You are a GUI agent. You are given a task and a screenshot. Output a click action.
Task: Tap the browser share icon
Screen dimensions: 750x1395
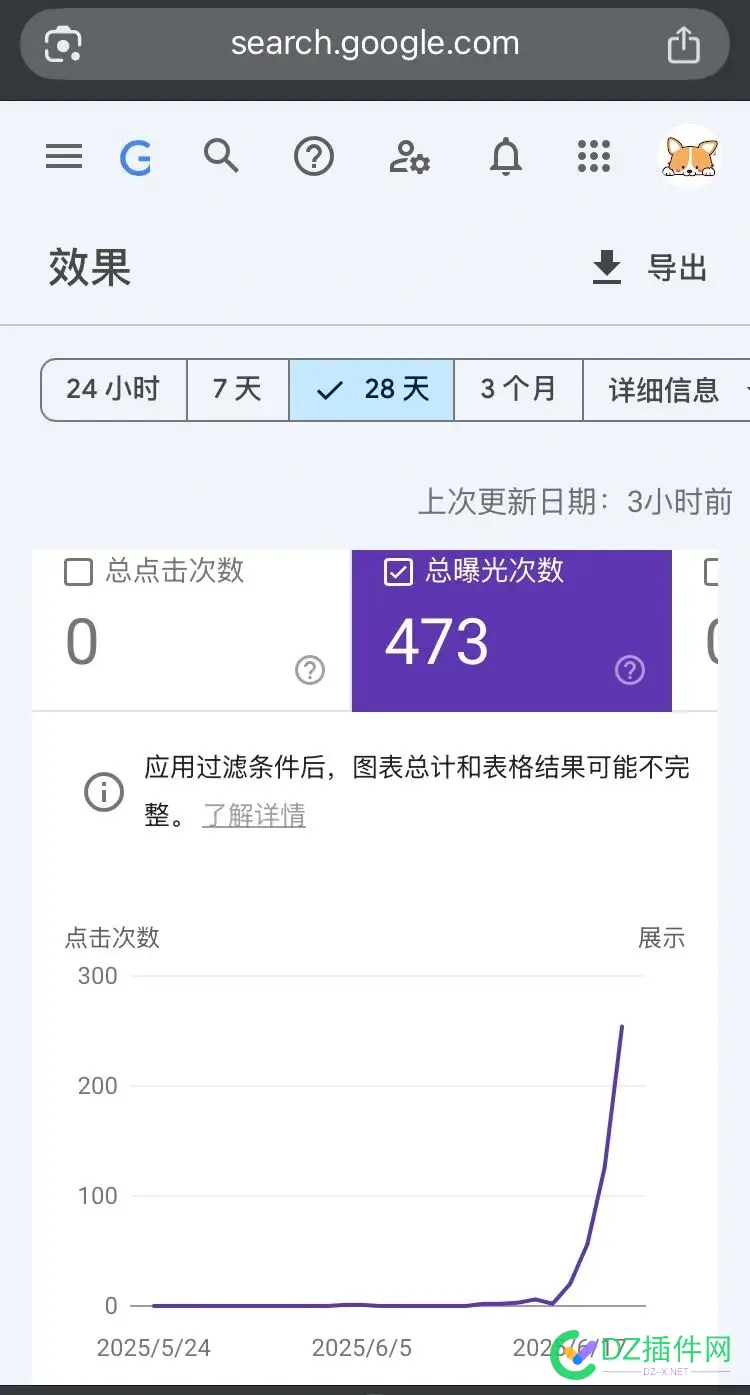click(684, 44)
